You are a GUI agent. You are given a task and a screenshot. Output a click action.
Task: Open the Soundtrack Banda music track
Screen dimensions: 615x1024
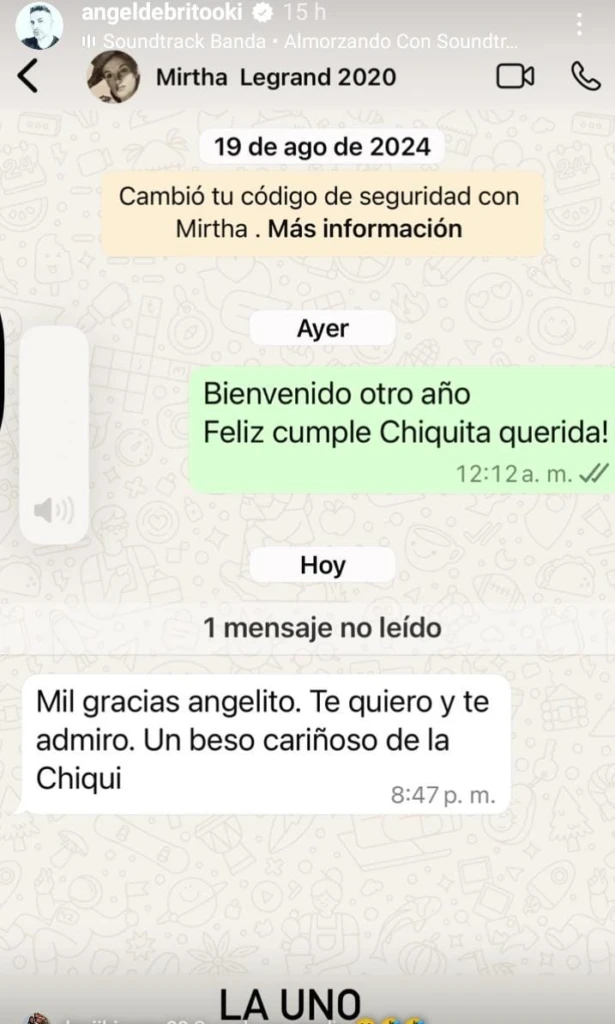click(300, 42)
